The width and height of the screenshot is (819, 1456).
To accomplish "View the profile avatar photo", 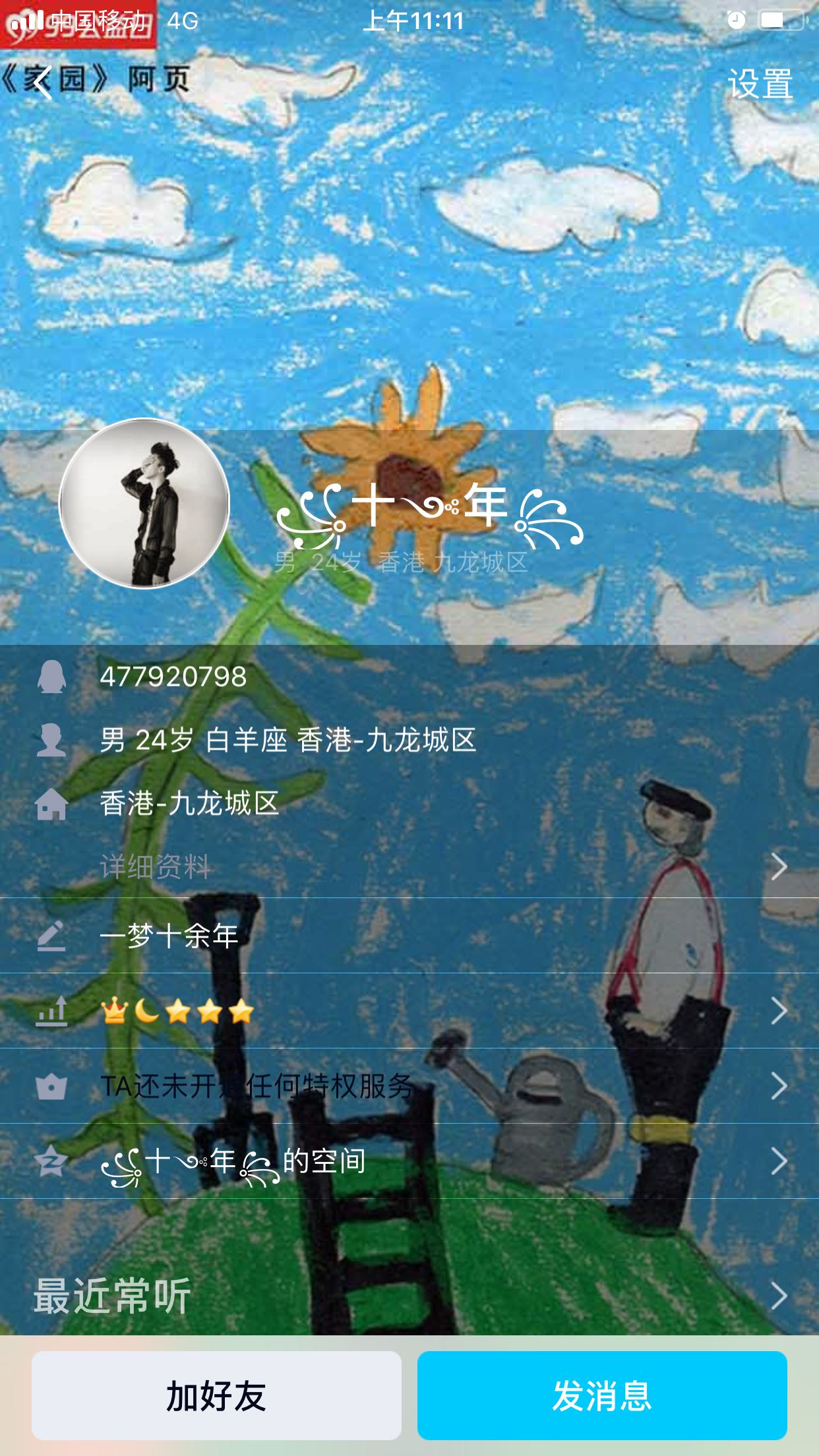I will pyautogui.click(x=144, y=503).
